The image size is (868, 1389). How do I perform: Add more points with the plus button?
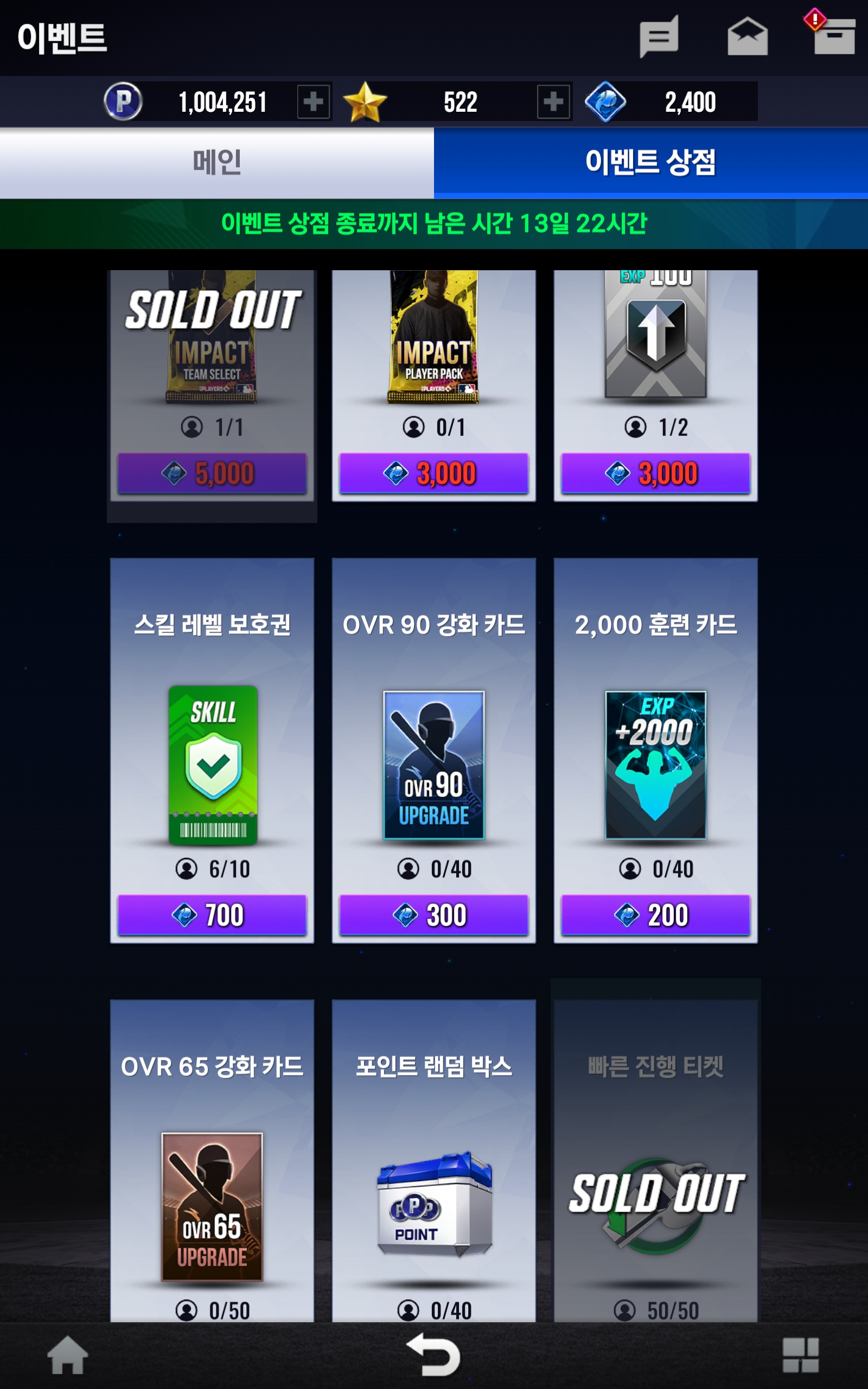tap(314, 101)
